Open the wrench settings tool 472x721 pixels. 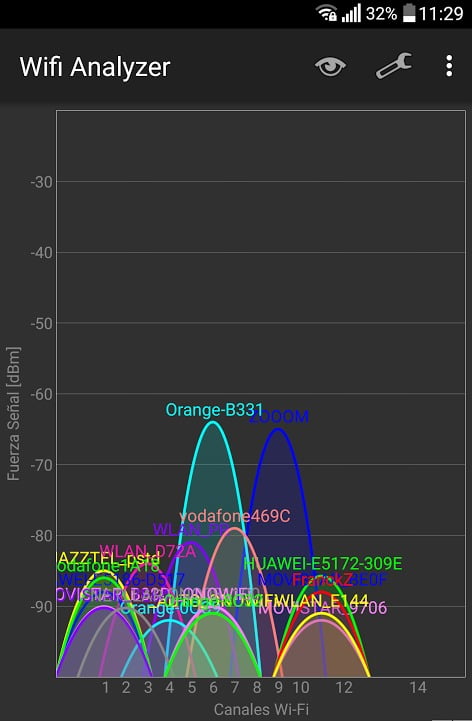(x=394, y=66)
